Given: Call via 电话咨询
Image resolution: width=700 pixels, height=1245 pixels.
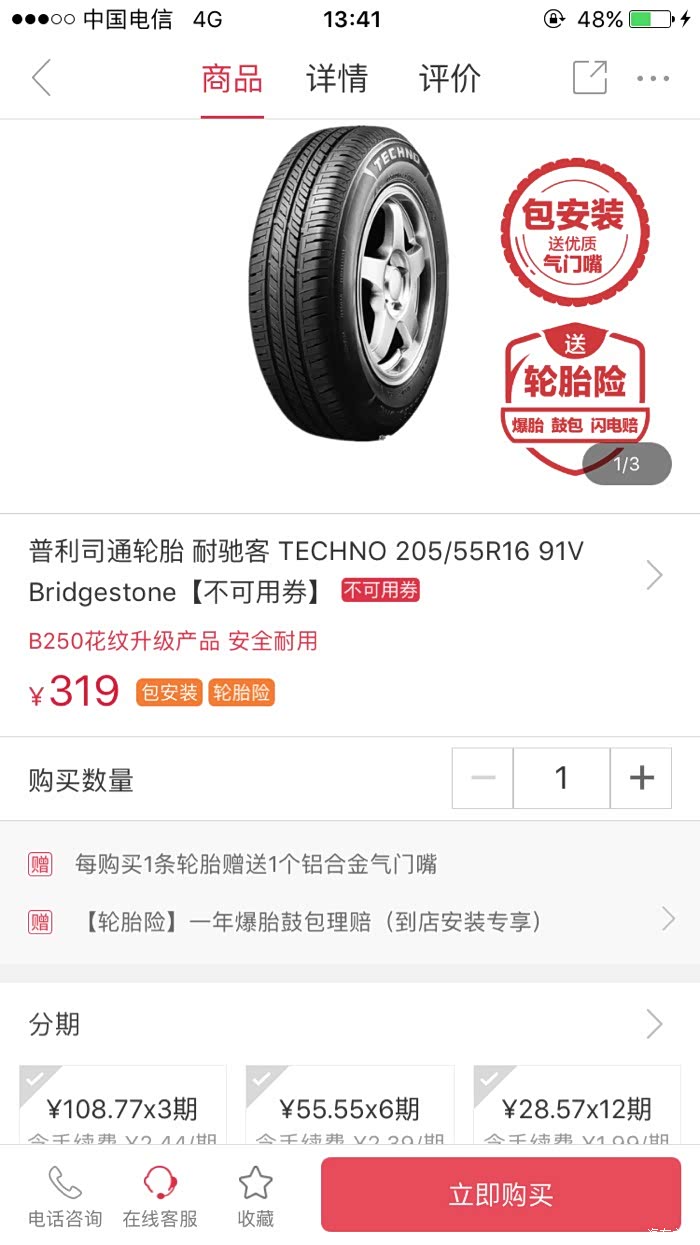Looking at the screenshot, I should (65, 1197).
